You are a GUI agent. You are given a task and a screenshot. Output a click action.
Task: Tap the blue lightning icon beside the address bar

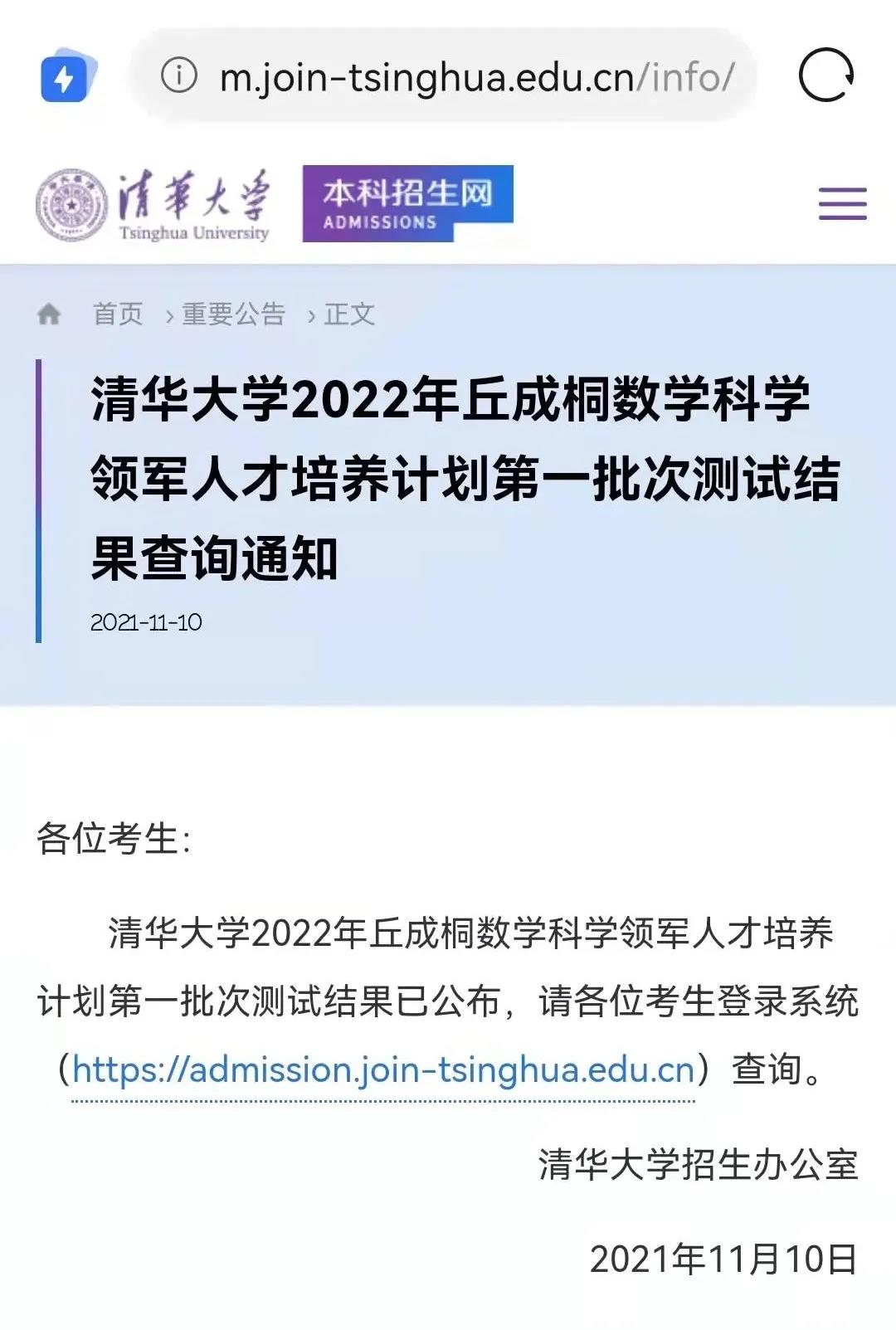[66, 77]
